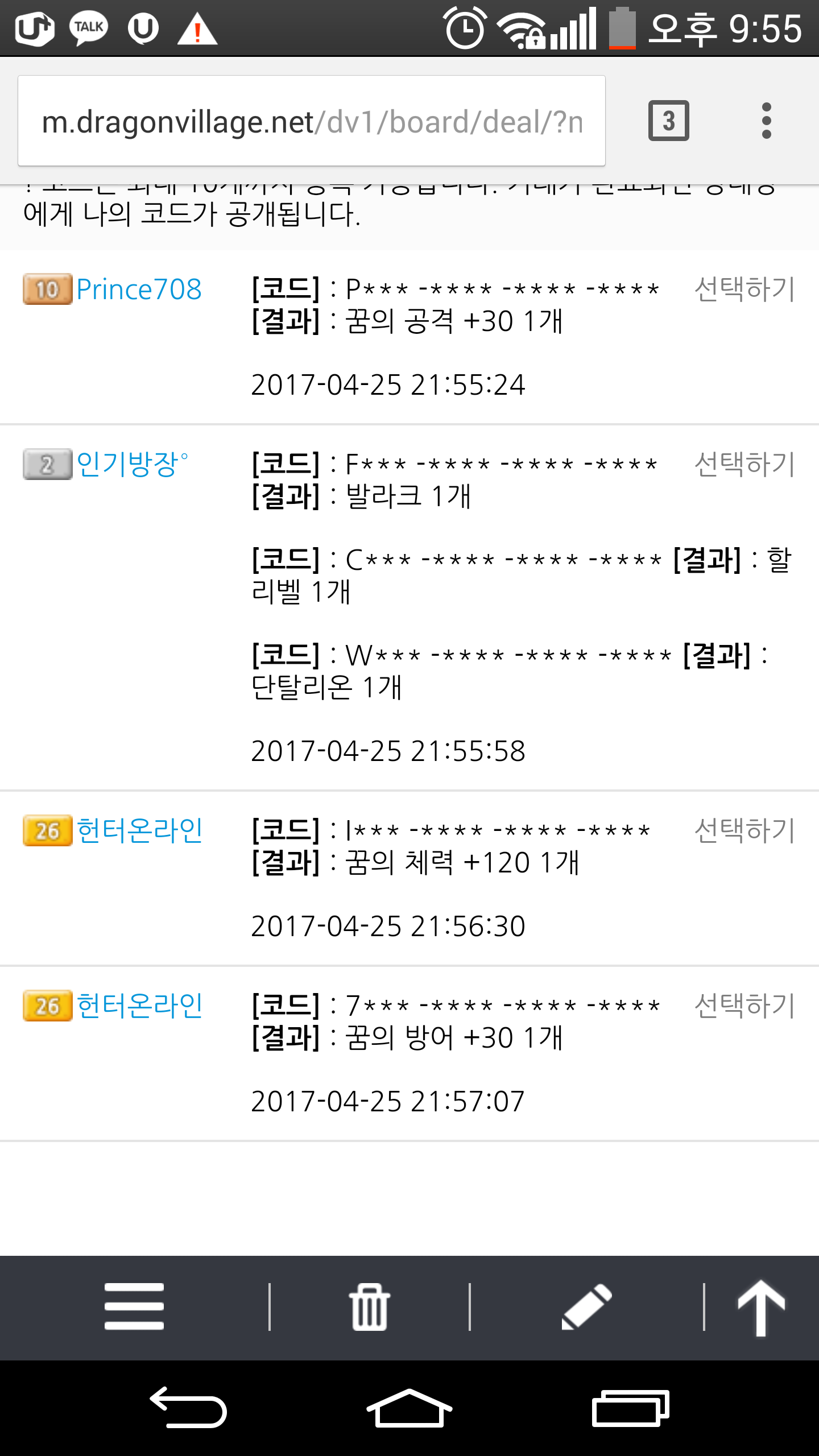Select the 꿈의 방어 +30 offer
This screenshot has width=819, height=1456.
744,1006
